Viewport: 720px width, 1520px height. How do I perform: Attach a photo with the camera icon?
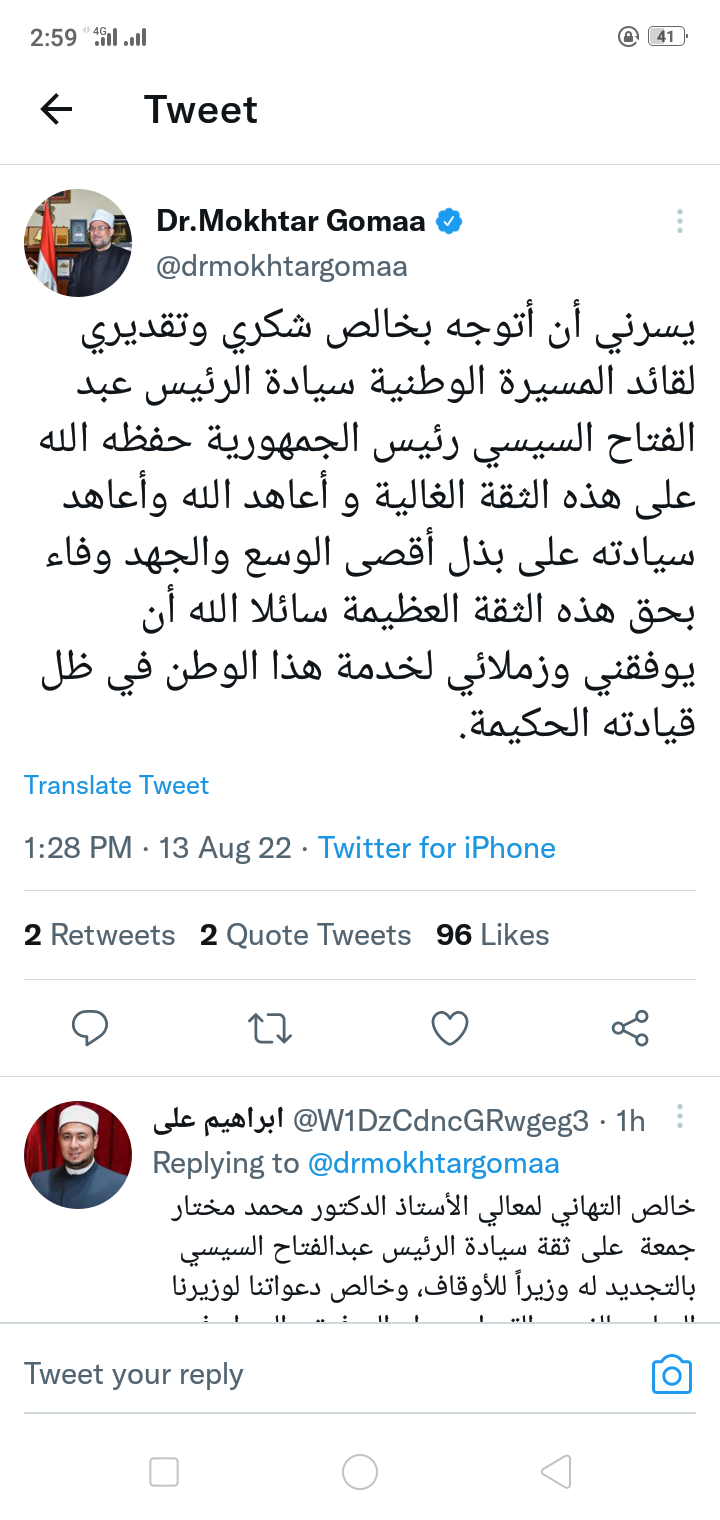coord(672,1375)
